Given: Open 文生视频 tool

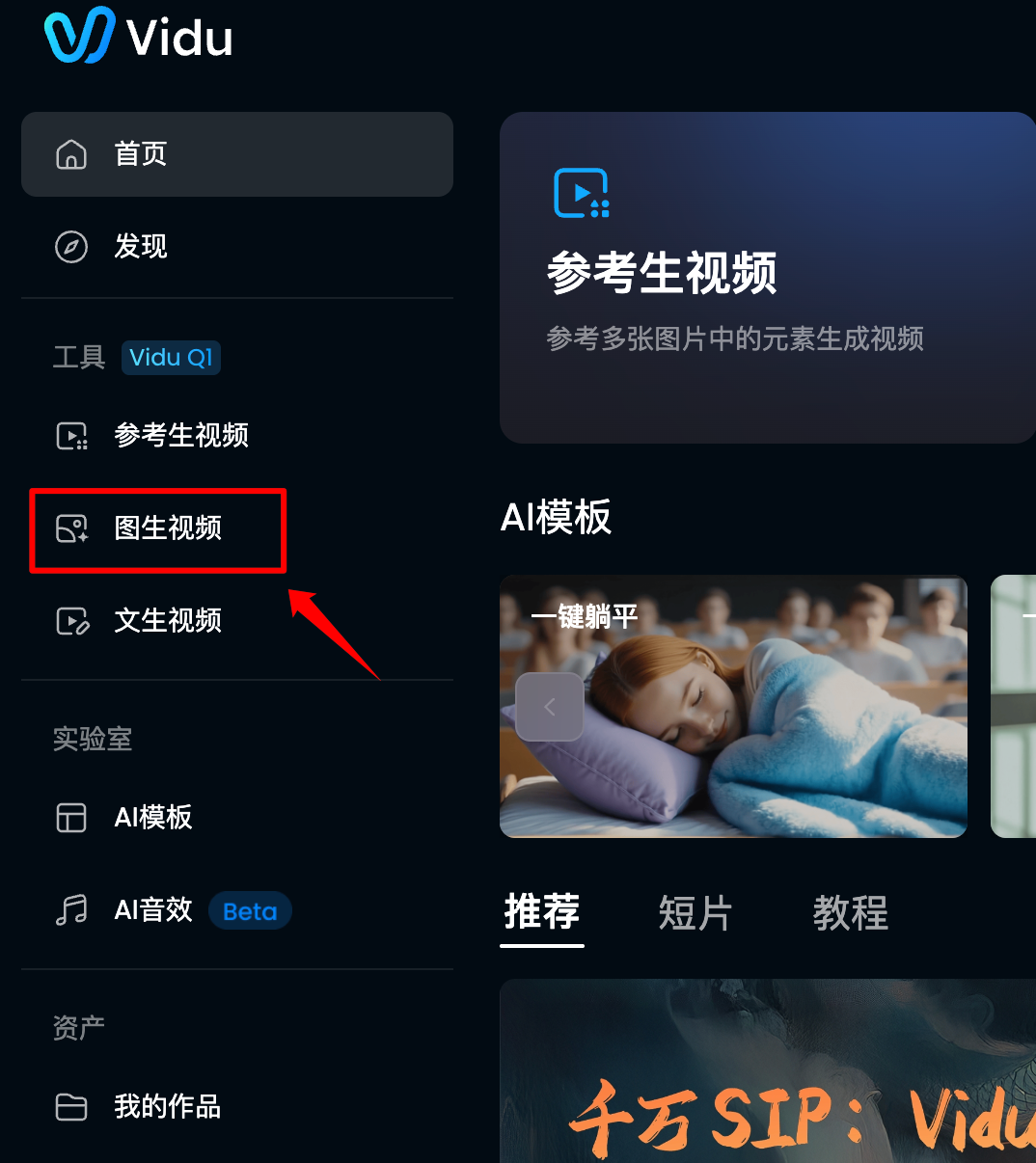Looking at the screenshot, I should point(167,621).
